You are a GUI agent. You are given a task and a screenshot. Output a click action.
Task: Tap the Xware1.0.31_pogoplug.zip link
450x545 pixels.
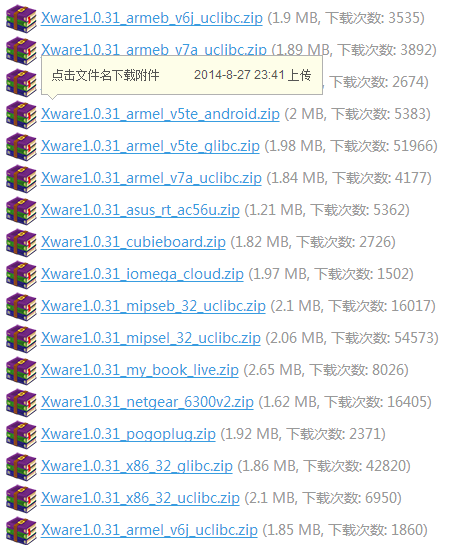coord(128,434)
